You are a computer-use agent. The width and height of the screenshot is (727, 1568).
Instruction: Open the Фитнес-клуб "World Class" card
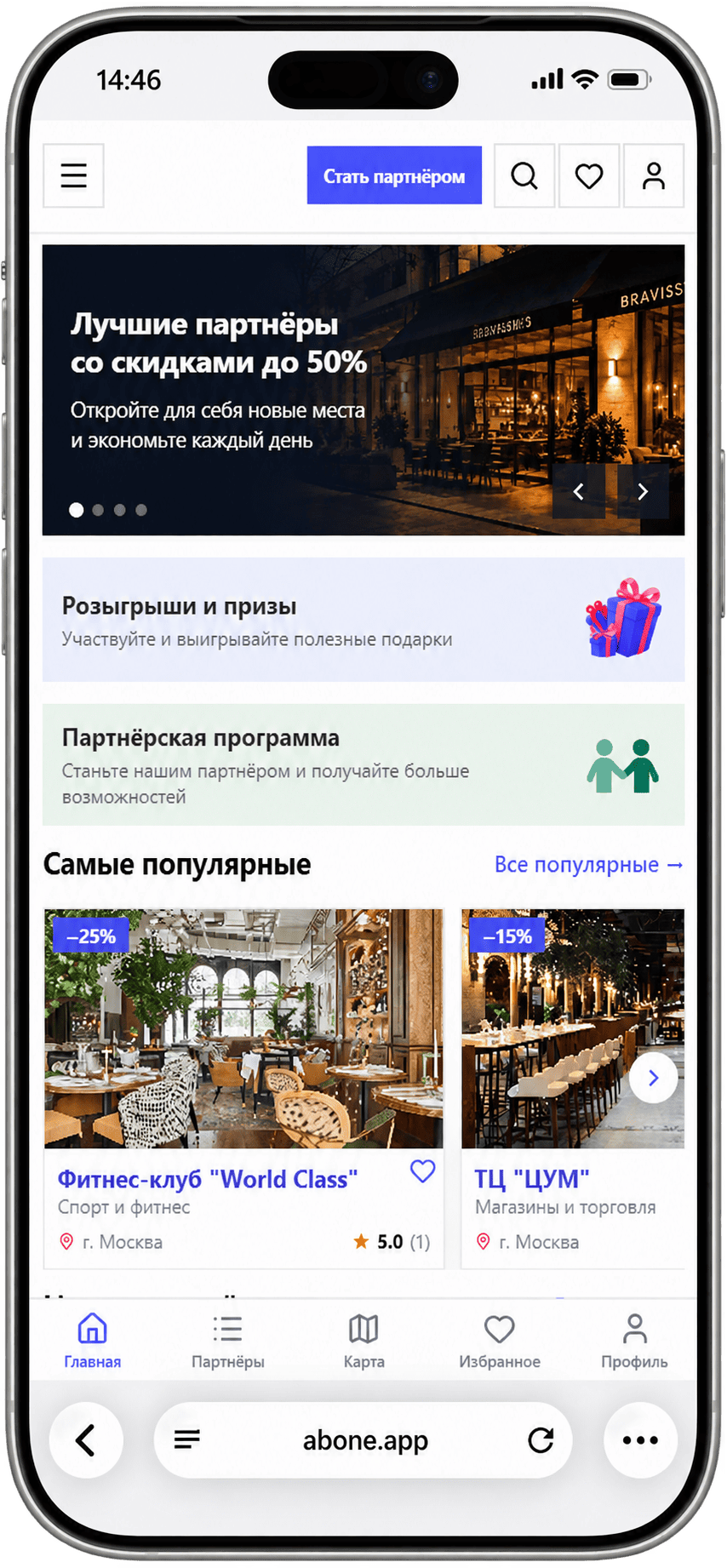244,1089
